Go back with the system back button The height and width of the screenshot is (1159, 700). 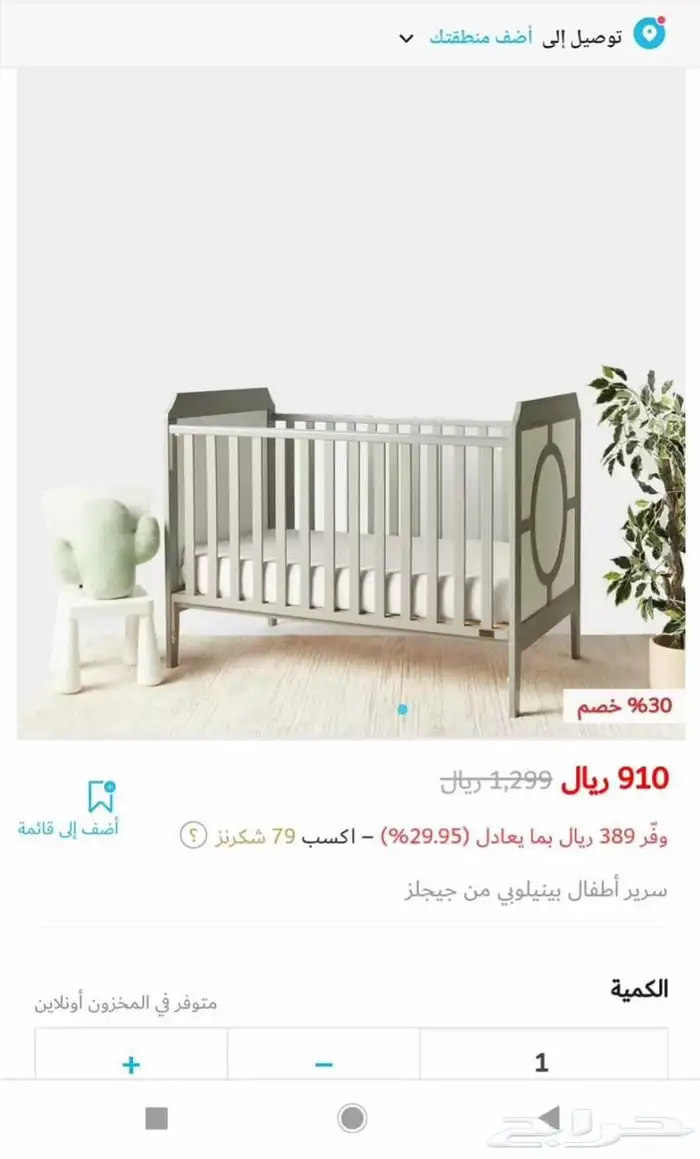[x=548, y=1118]
